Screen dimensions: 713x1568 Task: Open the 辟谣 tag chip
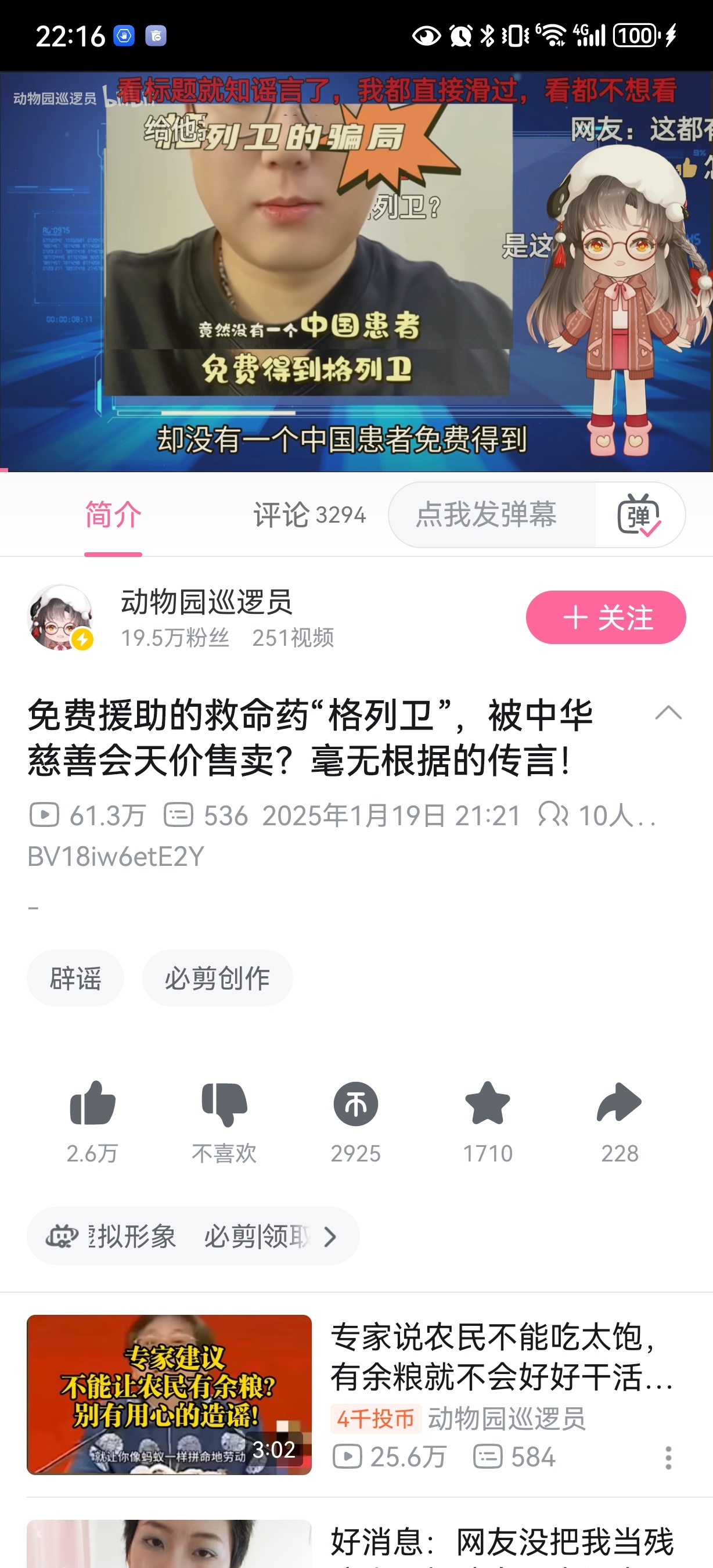(75, 978)
